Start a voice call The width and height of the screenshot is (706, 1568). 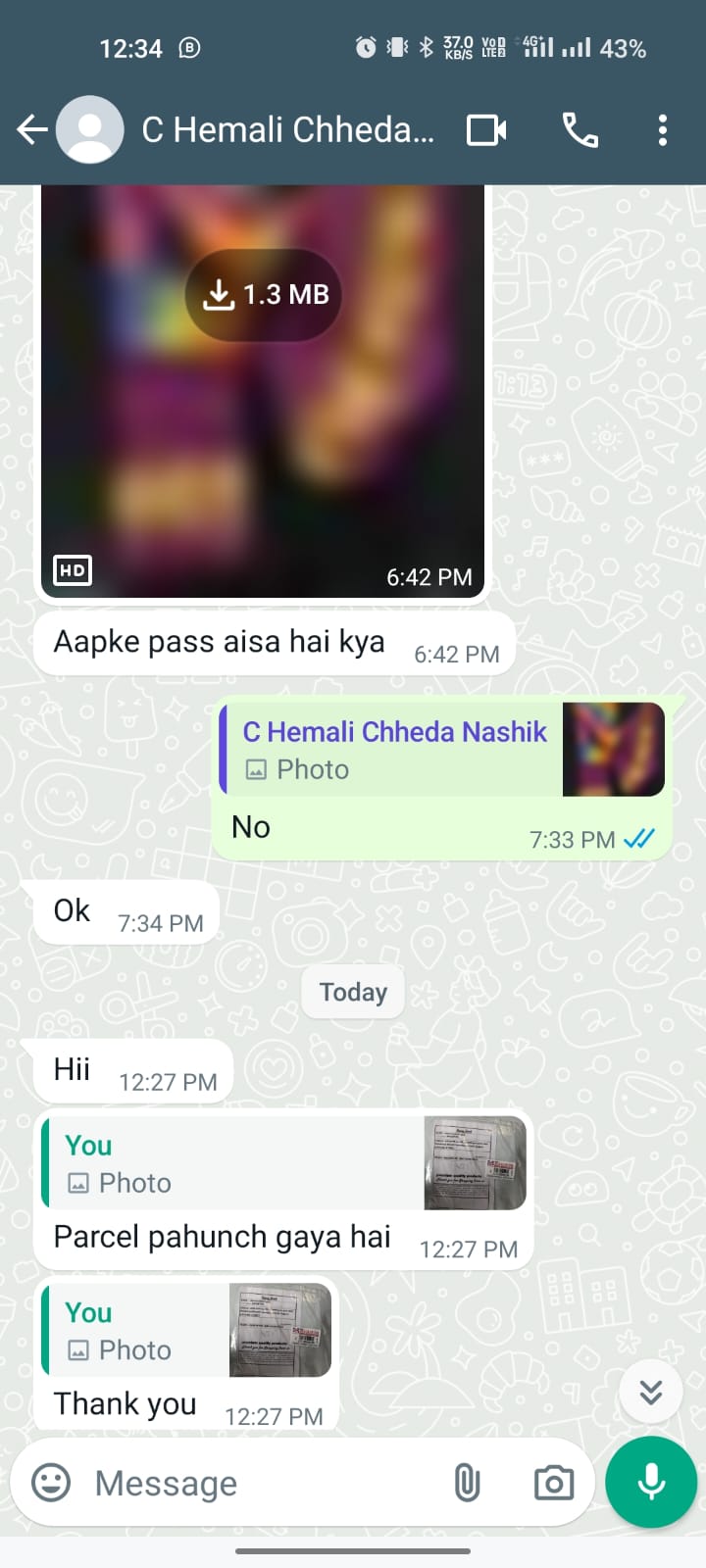tap(580, 129)
